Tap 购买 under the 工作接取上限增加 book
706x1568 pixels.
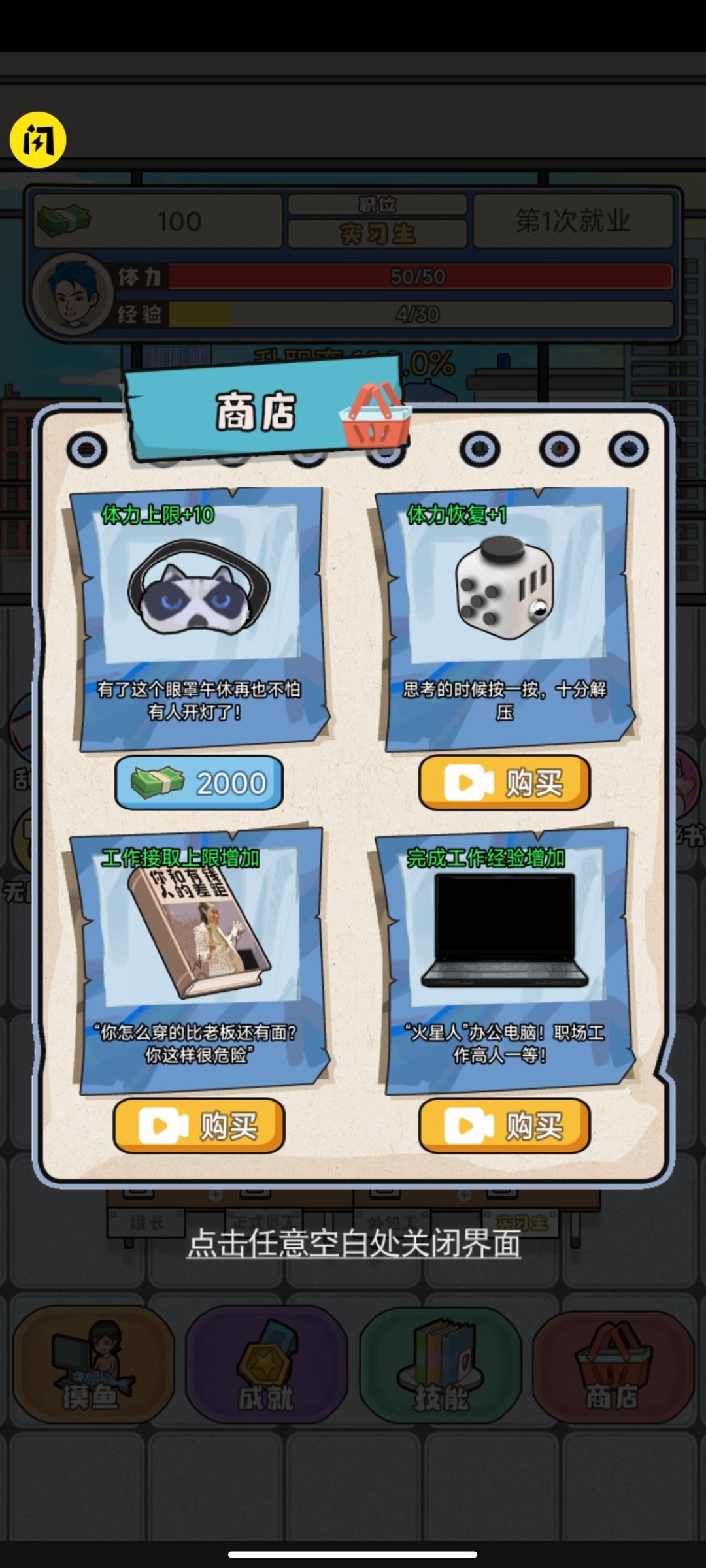pos(199,1126)
